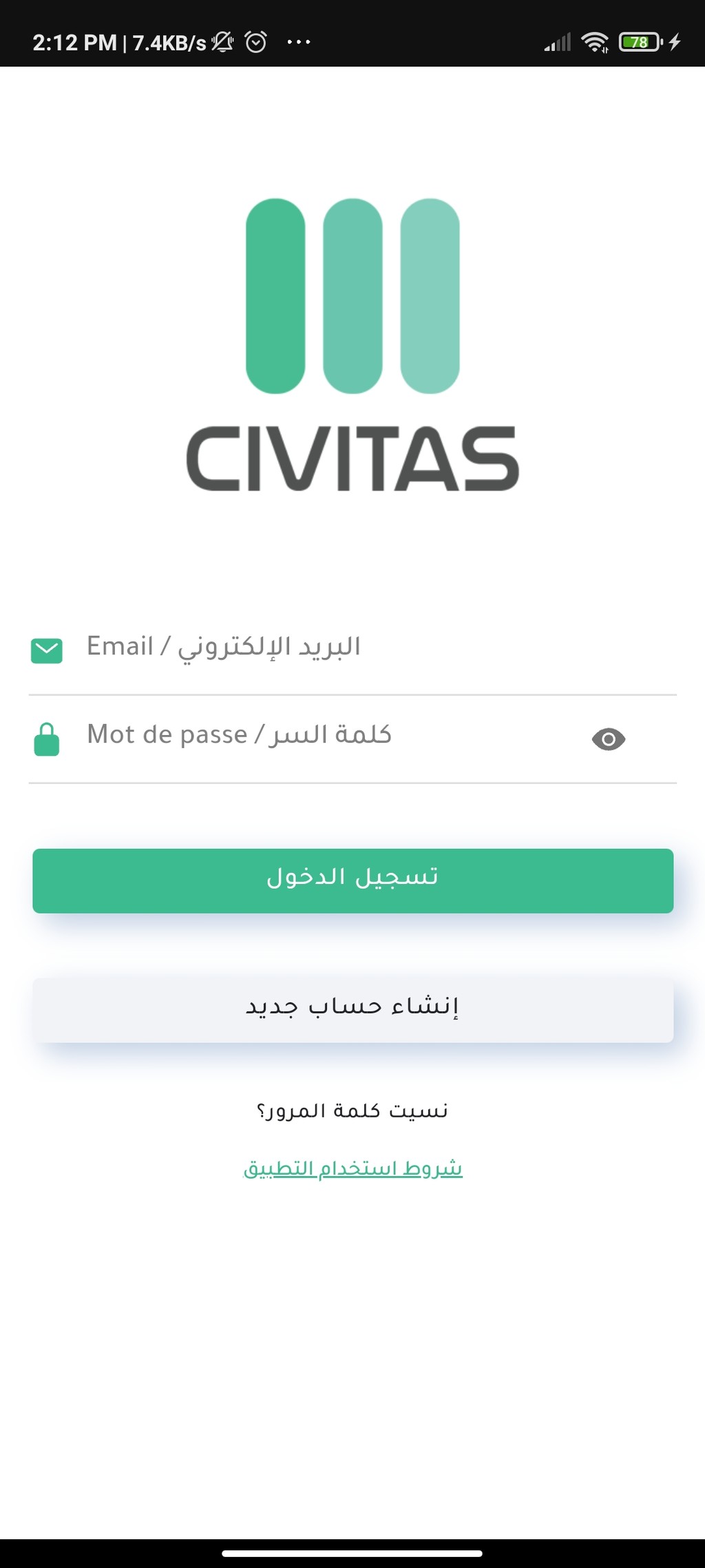This screenshot has height=1568, width=705.
Task: Toggle password visibility eye icon
Action: [609, 739]
